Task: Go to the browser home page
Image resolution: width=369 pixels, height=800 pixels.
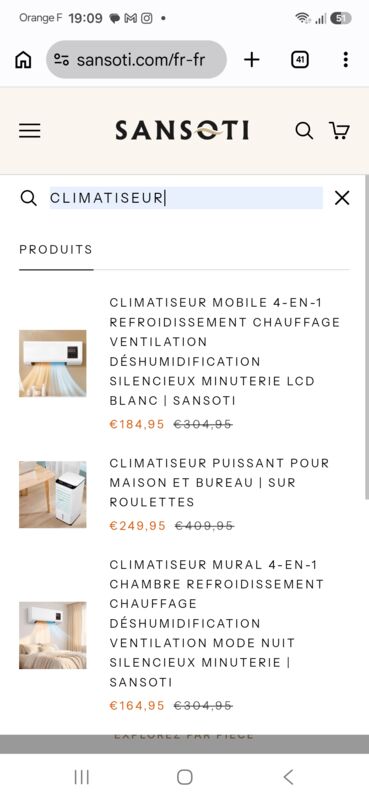Action: point(23,60)
